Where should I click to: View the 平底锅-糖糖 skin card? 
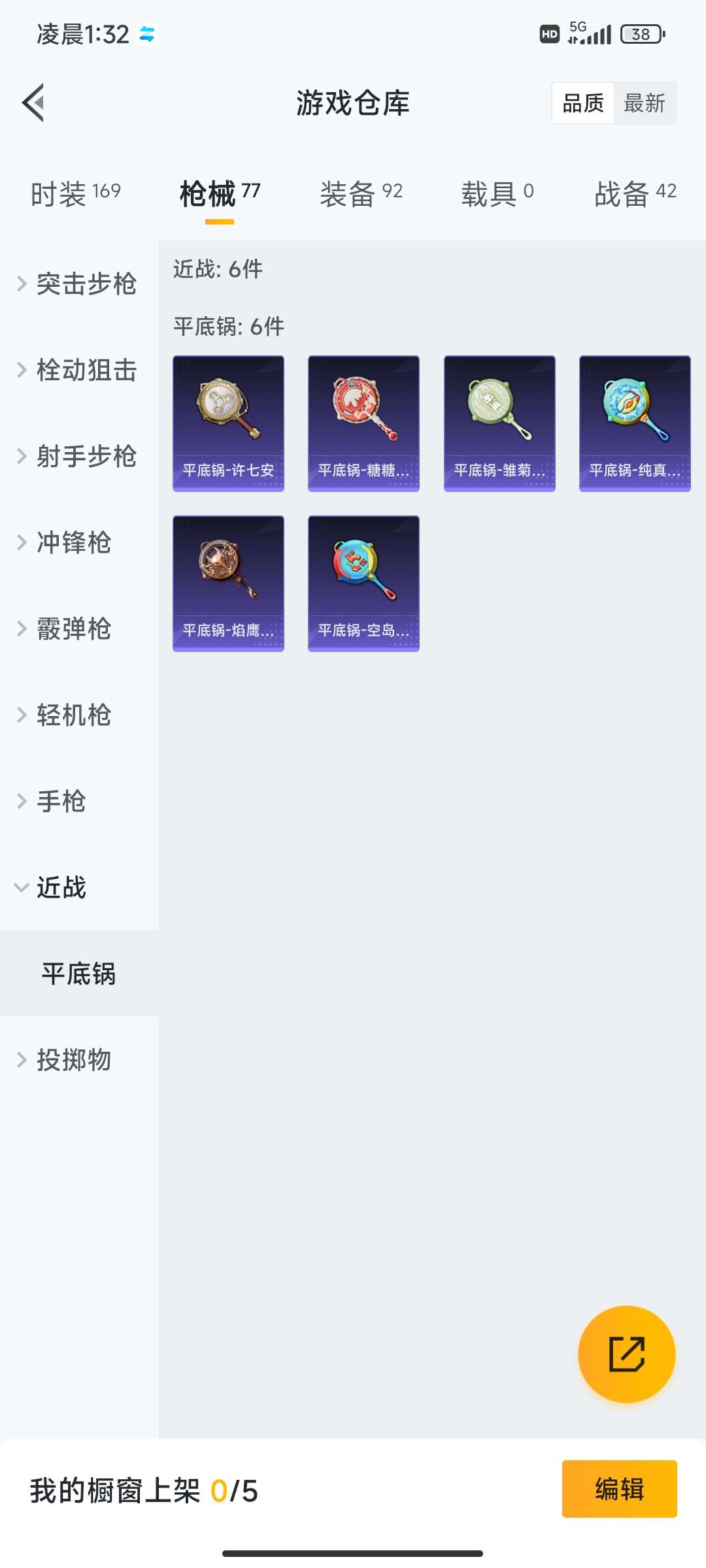tap(363, 423)
